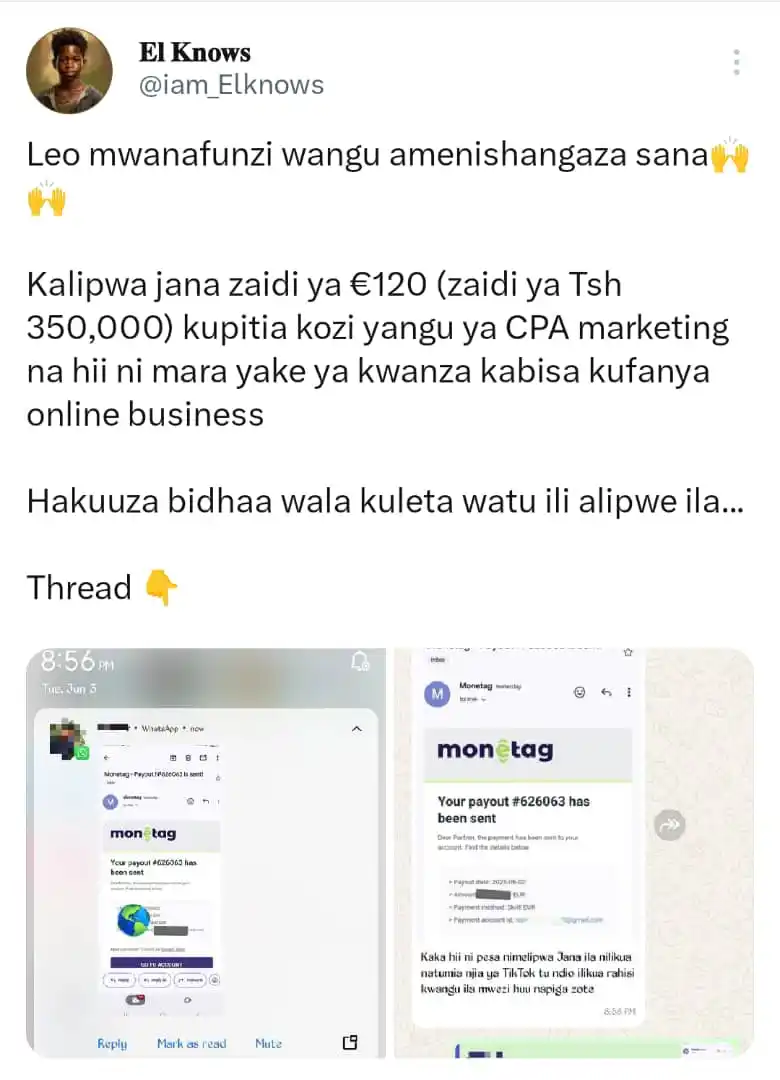The height and width of the screenshot is (1080, 780).
Task: Open the Monetag payout email image
Action: click(572, 852)
